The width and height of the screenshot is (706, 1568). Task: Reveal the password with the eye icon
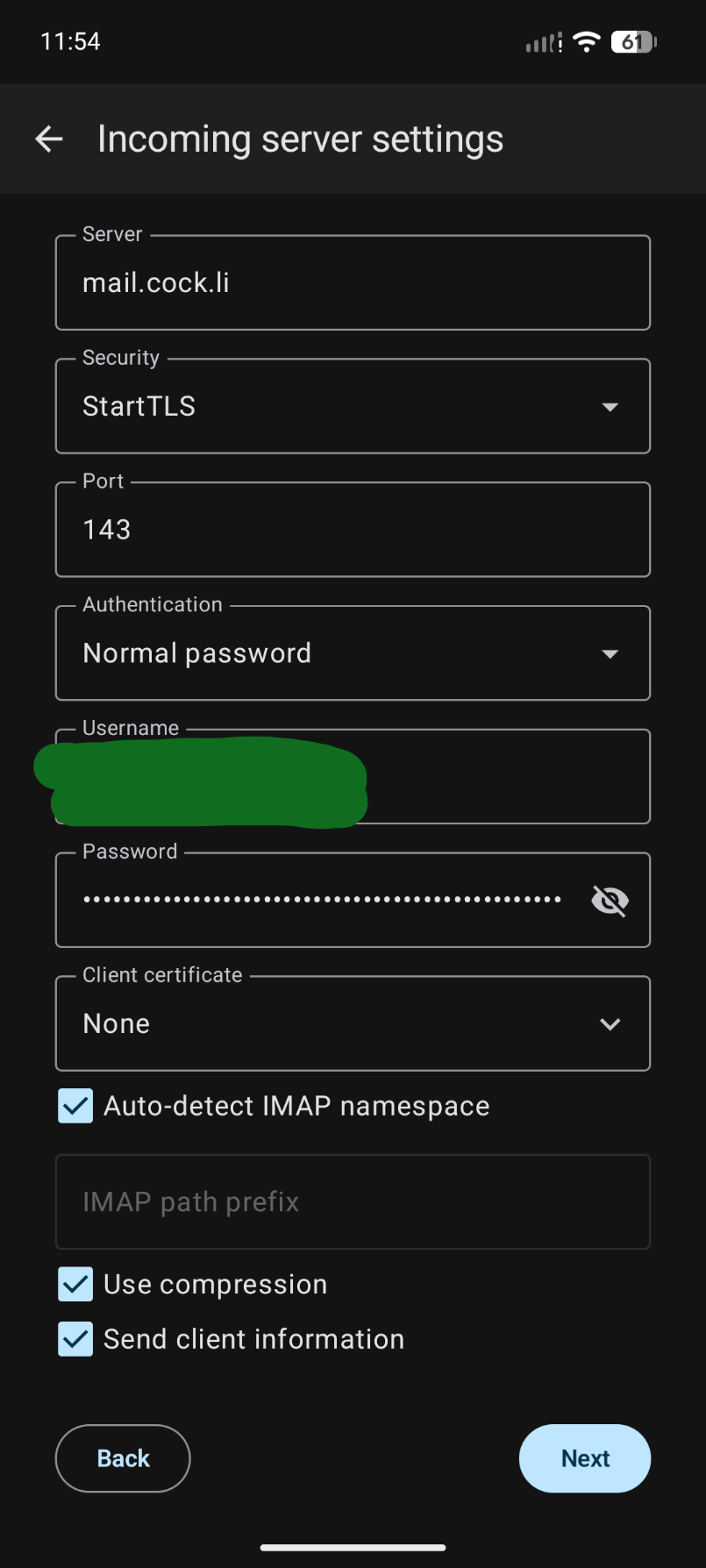610,901
